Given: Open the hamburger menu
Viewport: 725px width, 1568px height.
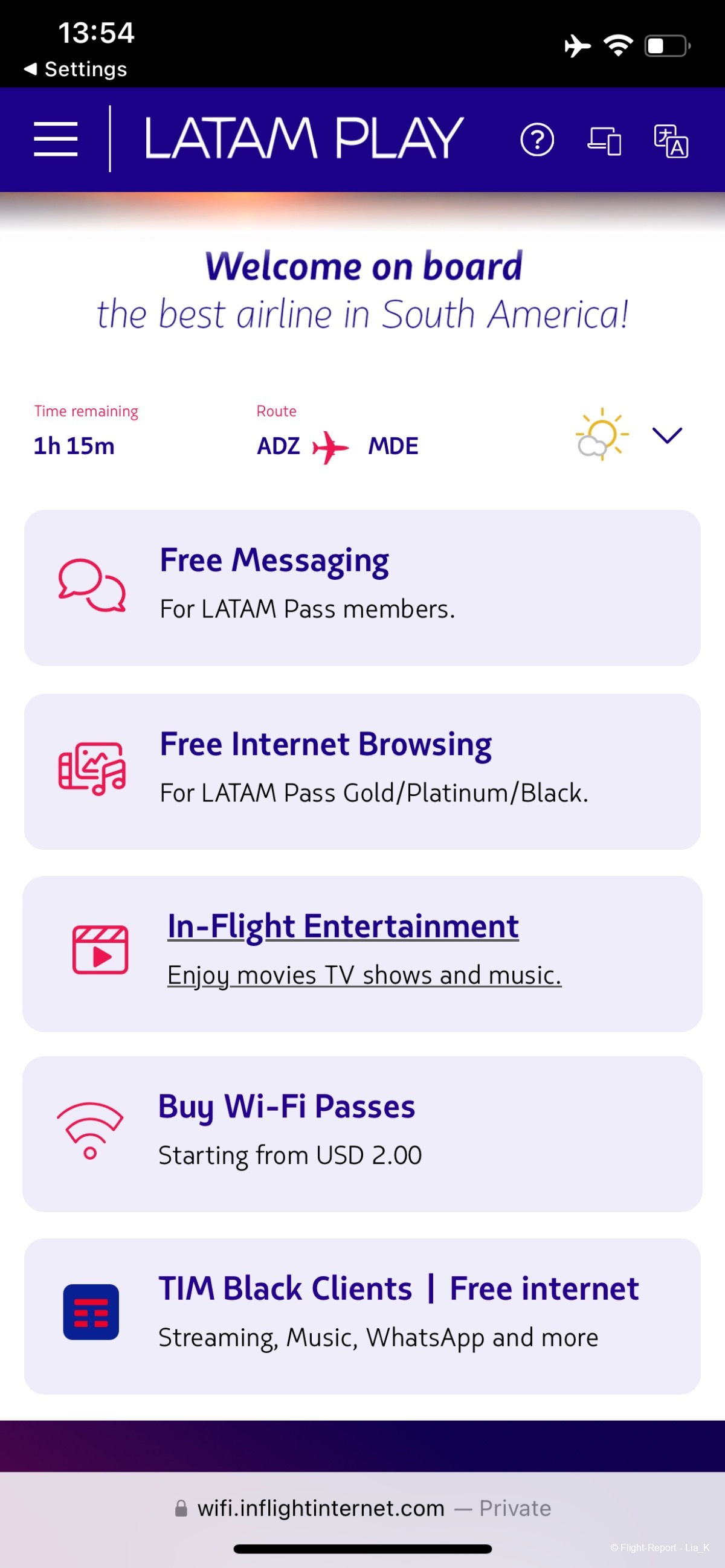Looking at the screenshot, I should [x=56, y=139].
